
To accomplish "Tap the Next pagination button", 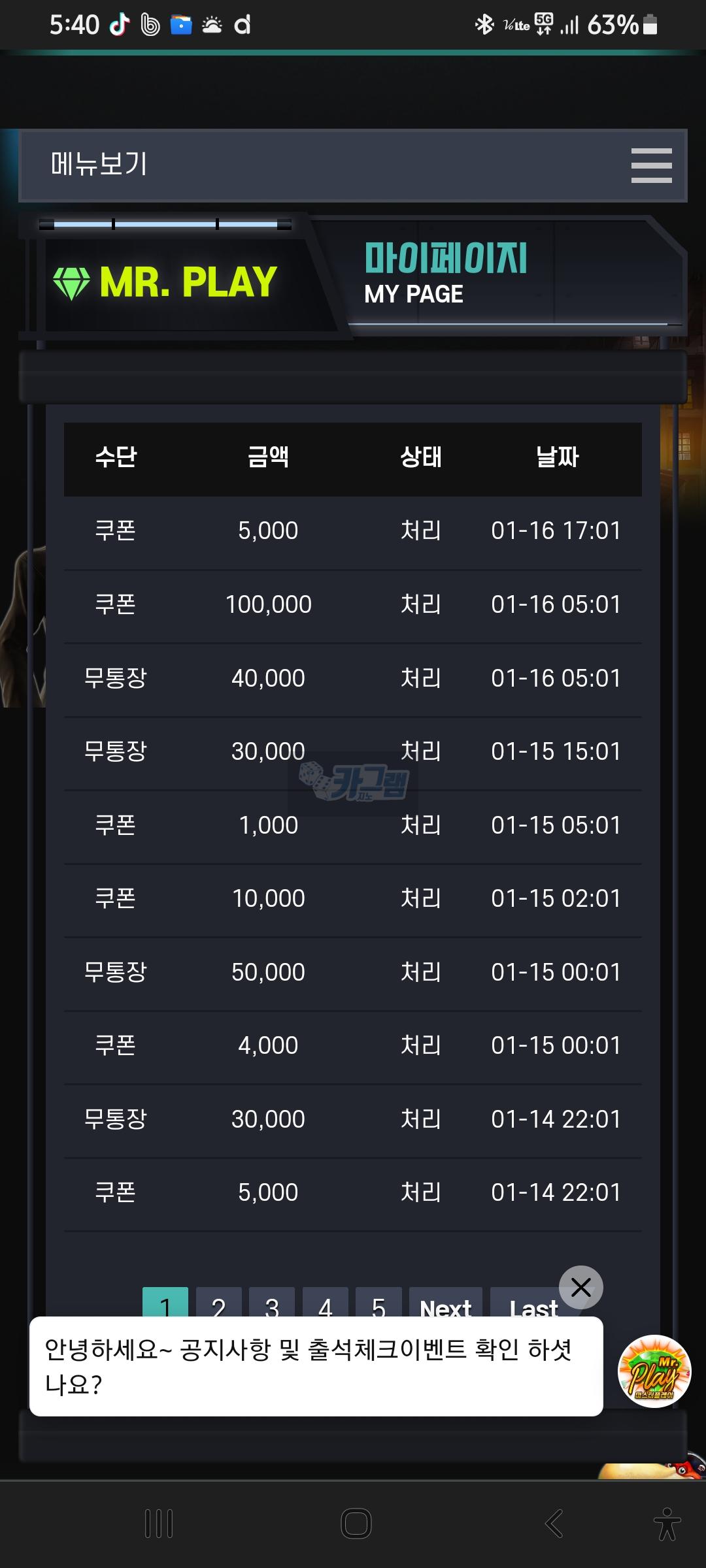I will tap(445, 1303).
